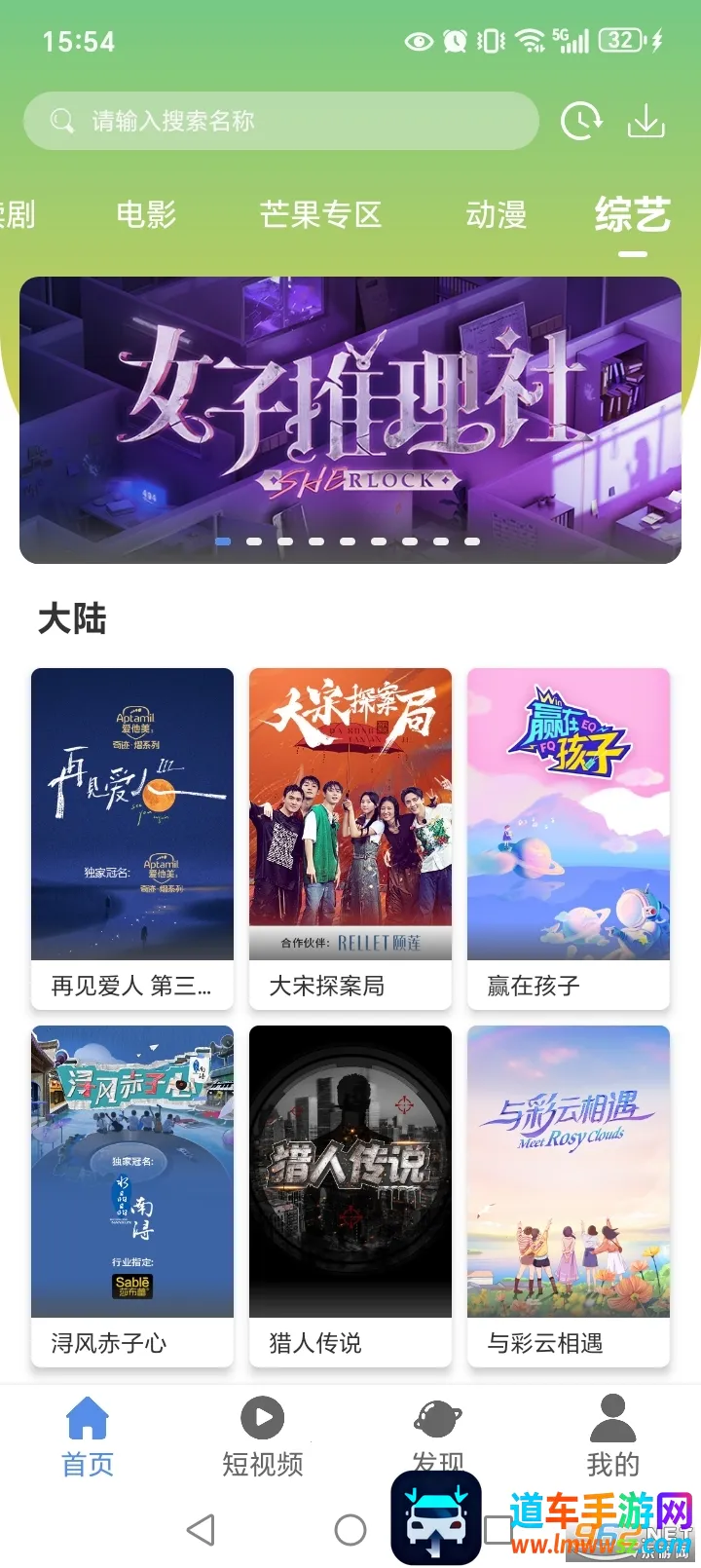
Task: Switch to the 芒果专区 tab
Action: [320, 214]
